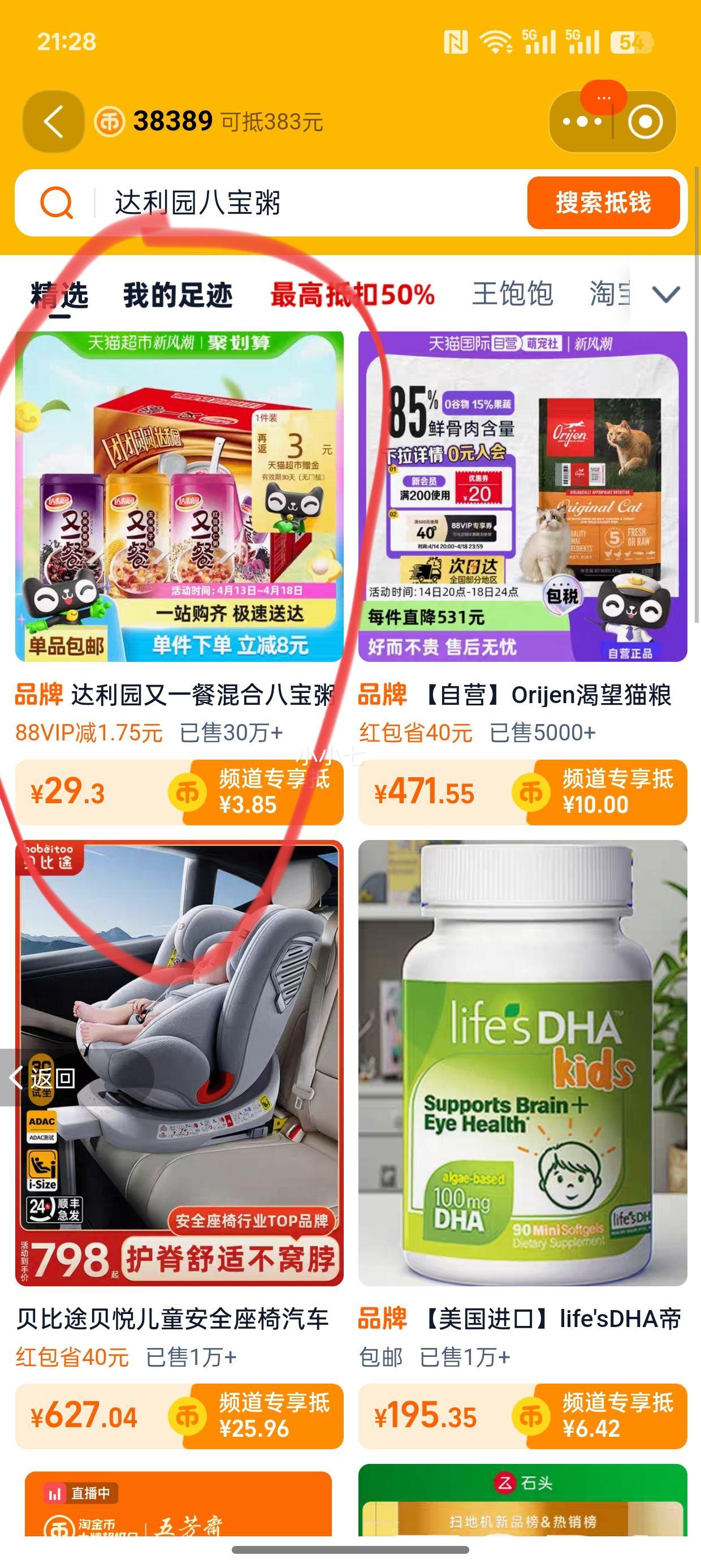Viewport: 701px width, 1568px height.
Task: Switch to the 我的足迹 tab
Action: coord(180,296)
